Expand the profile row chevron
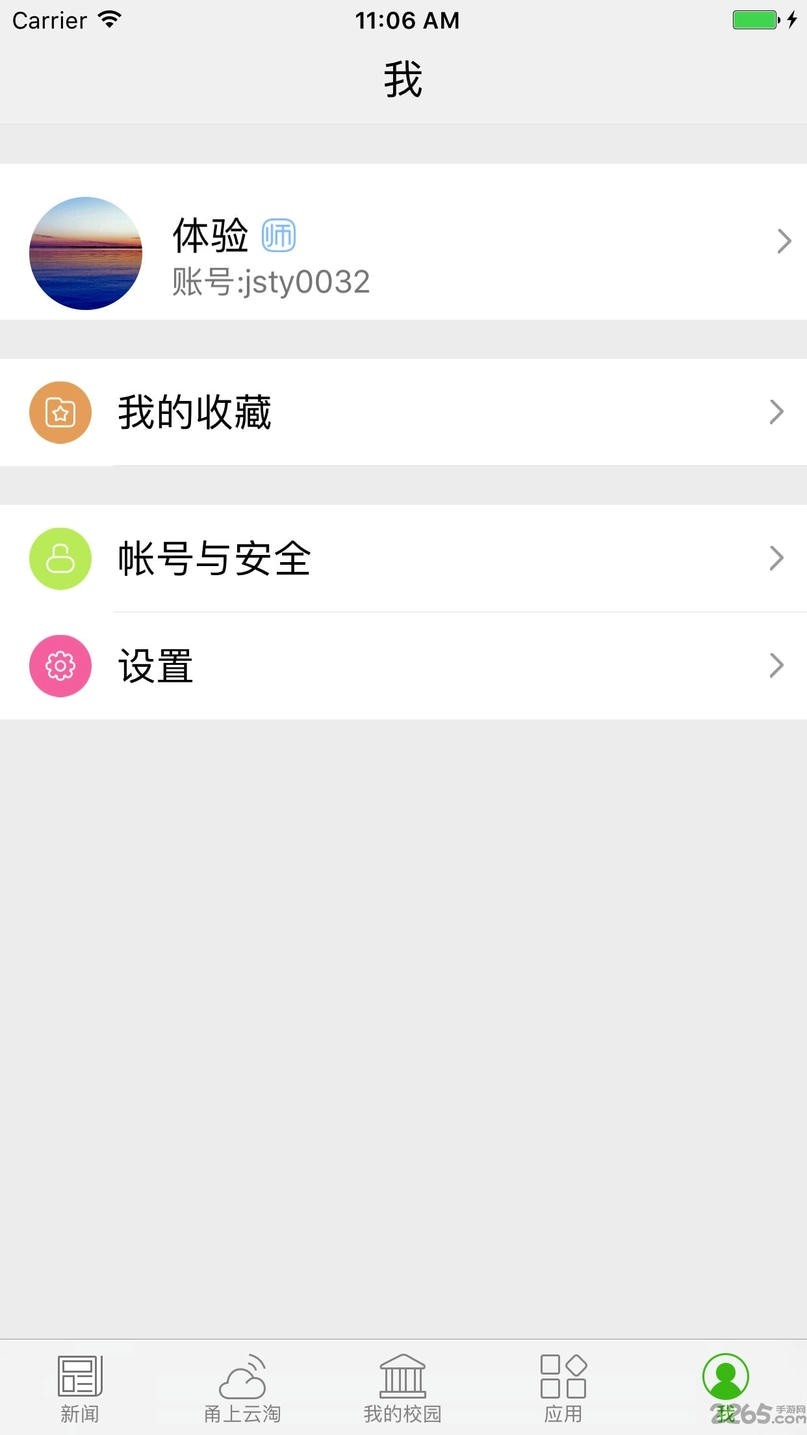 tap(784, 240)
